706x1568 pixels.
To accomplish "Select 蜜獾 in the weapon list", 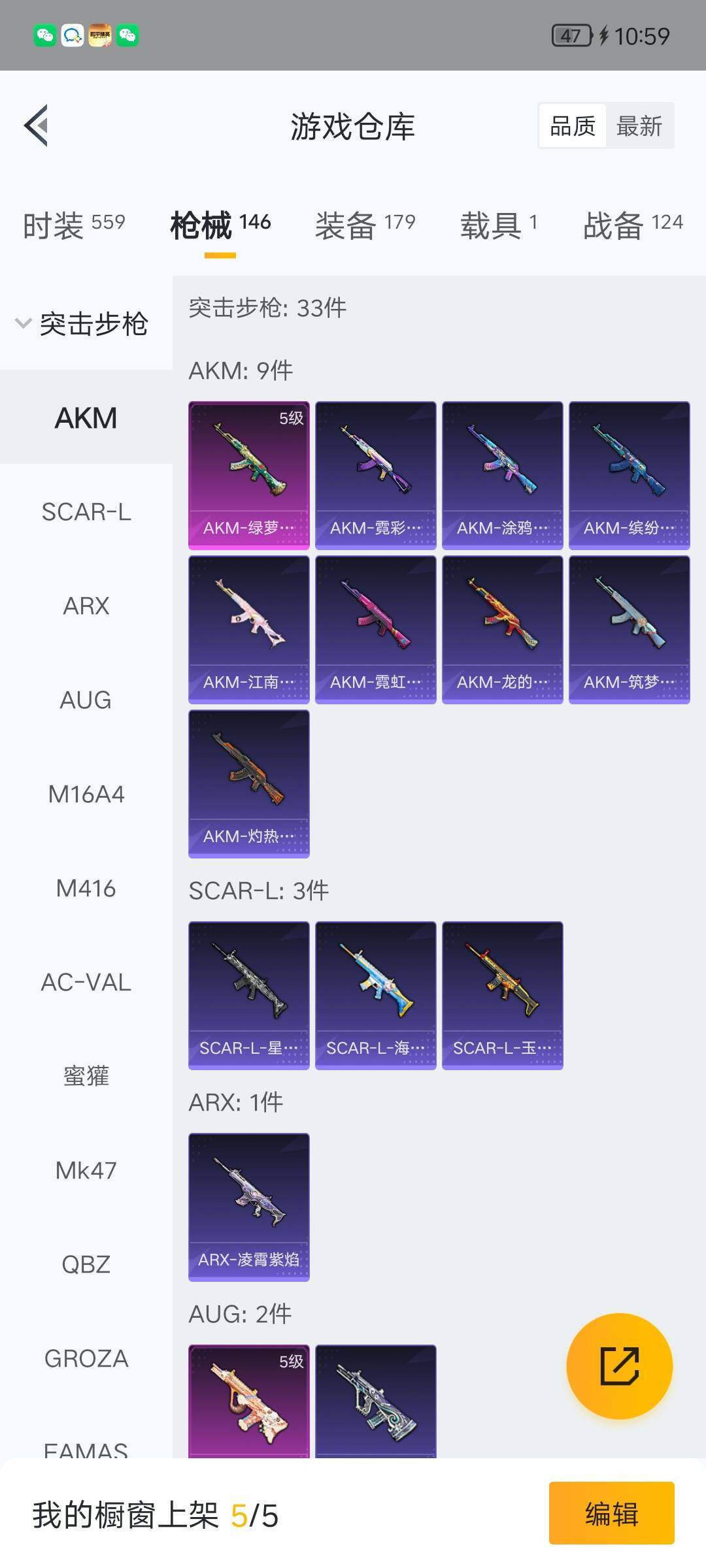I will coord(86,1077).
